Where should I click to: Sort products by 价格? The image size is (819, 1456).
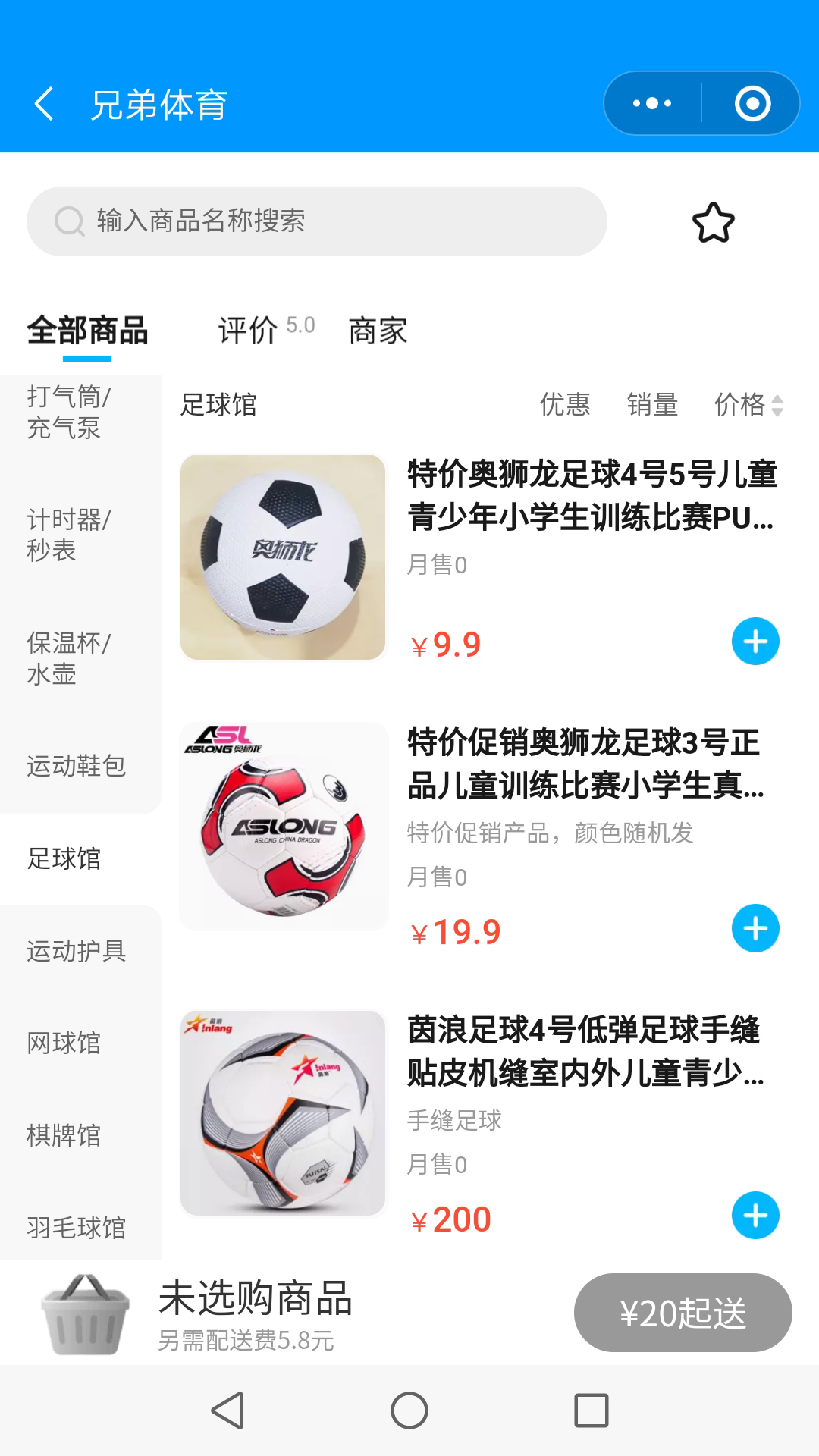pyautogui.click(x=748, y=404)
